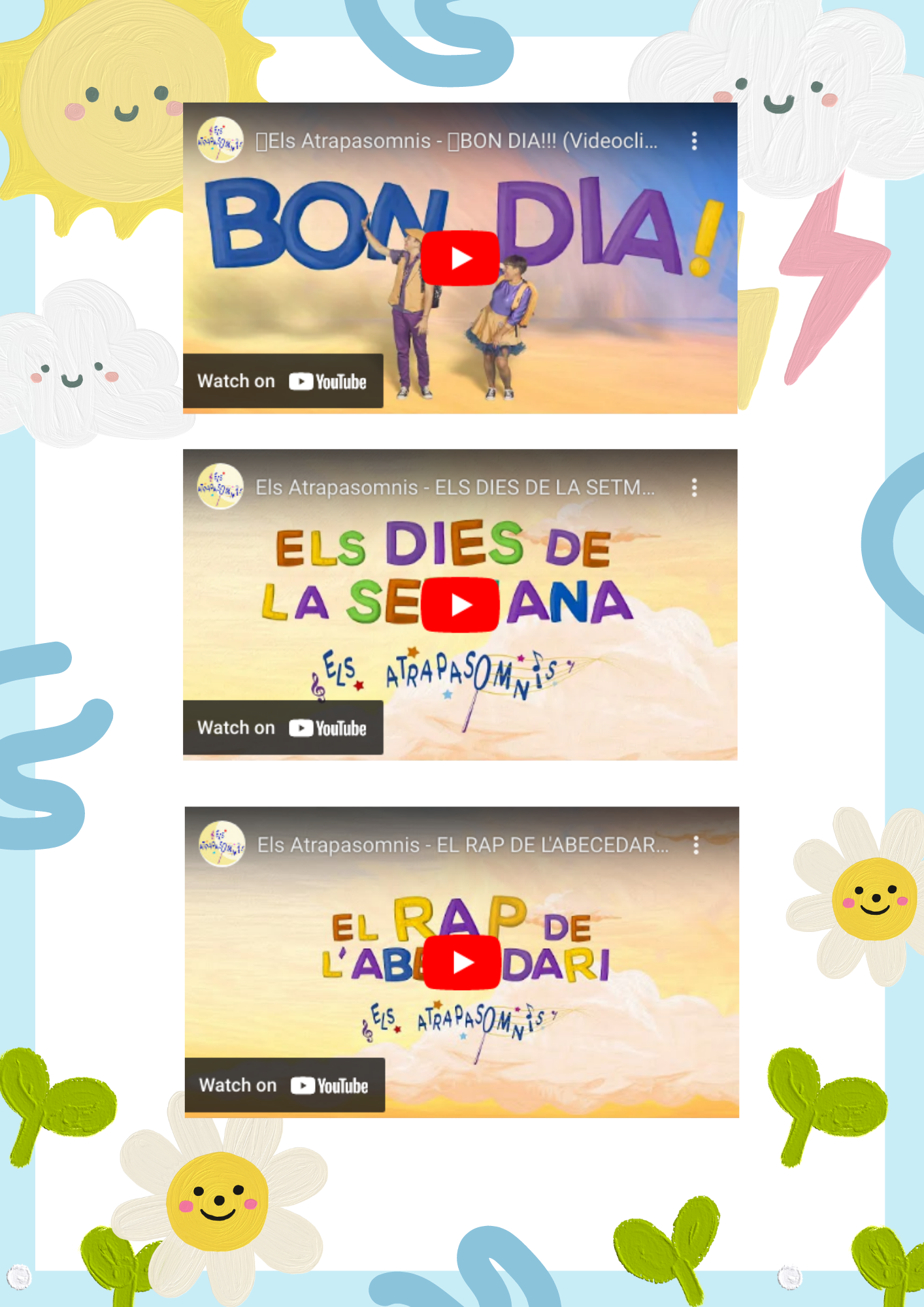Open more options on EL RAP DE L'ABECEDARI video
Image resolution: width=924 pixels, height=1307 pixels.
coord(696,845)
